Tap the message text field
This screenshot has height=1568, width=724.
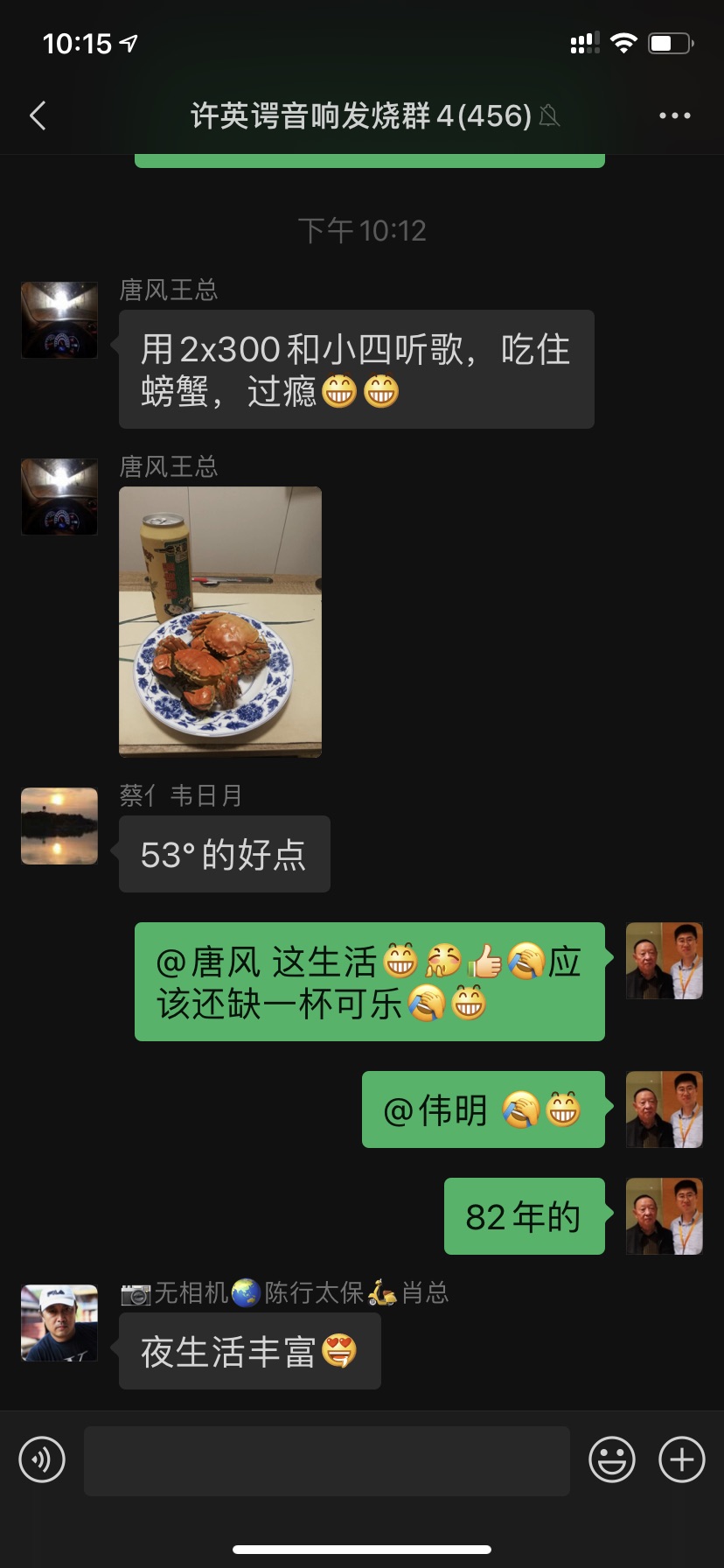(x=326, y=1460)
